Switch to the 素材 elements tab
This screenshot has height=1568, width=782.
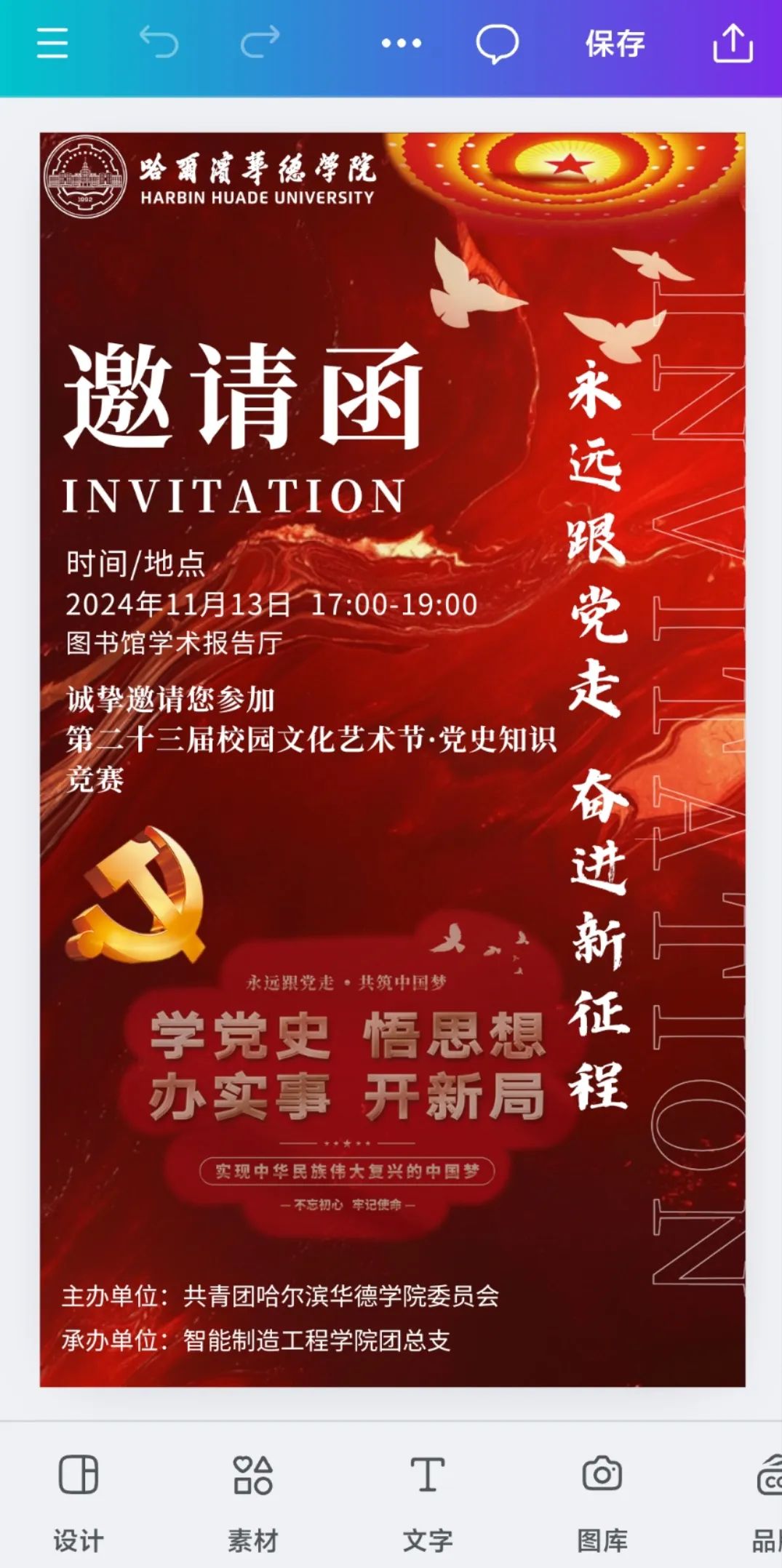252,1500
